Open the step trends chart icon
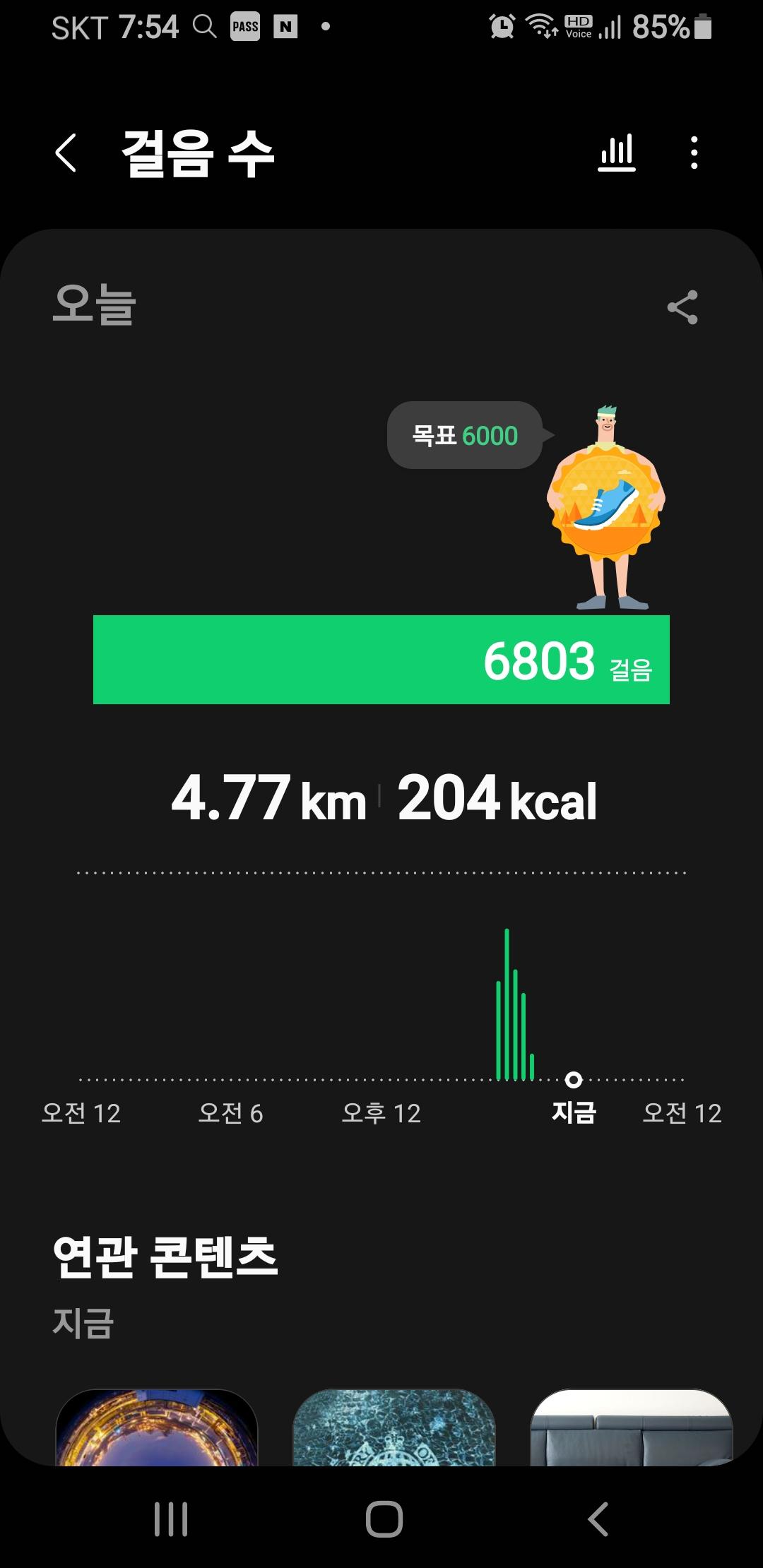Image resolution: width=763 pixels, height=1568 pixels. 617,153
